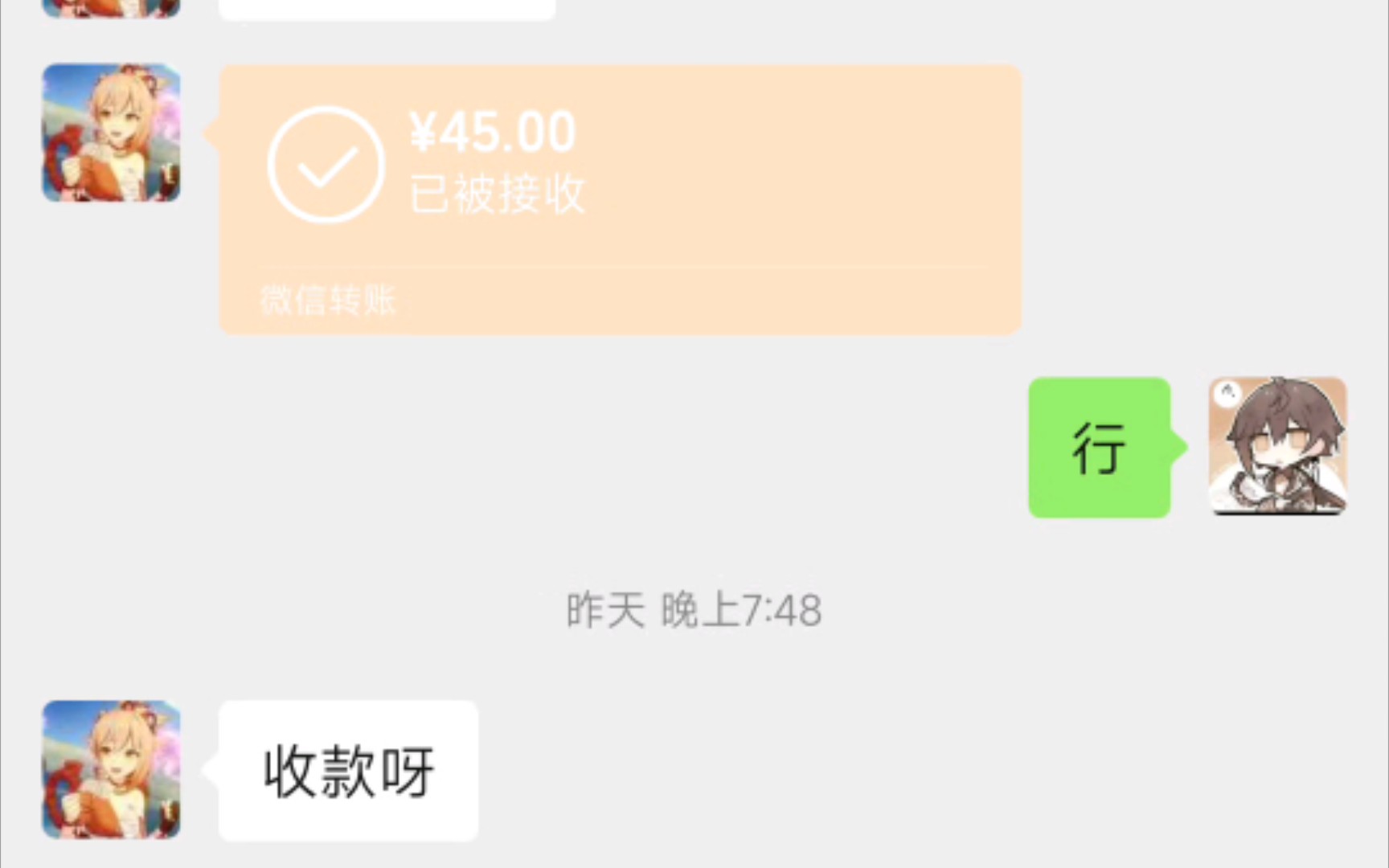Open the contact avatar beside 收款呀 message
Screen dimensions: 1389x868
coord(111,769)
